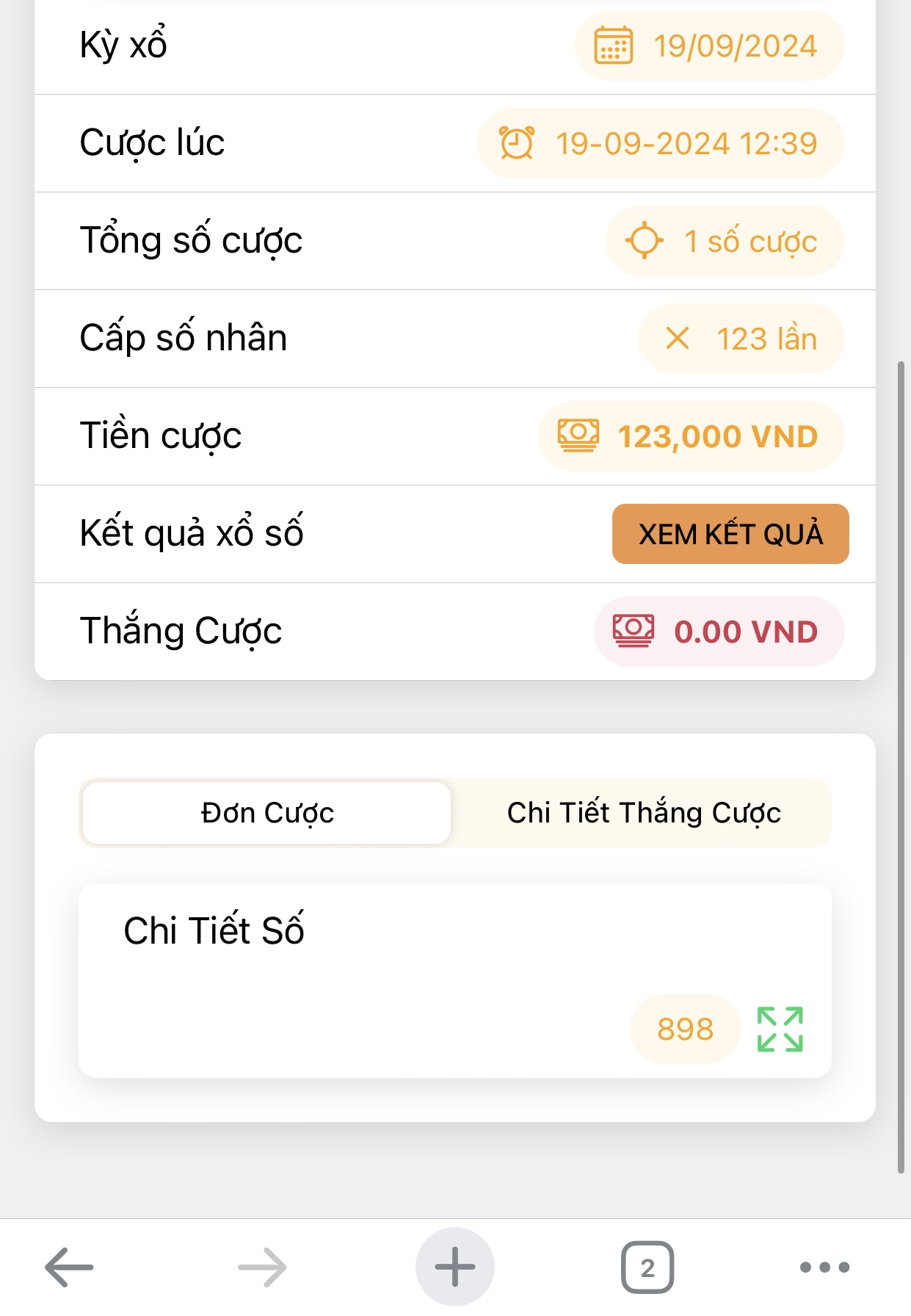The width and height of the screenshot is (911, 1316).
Task: Open a new browser tab
Action: 454,1267
